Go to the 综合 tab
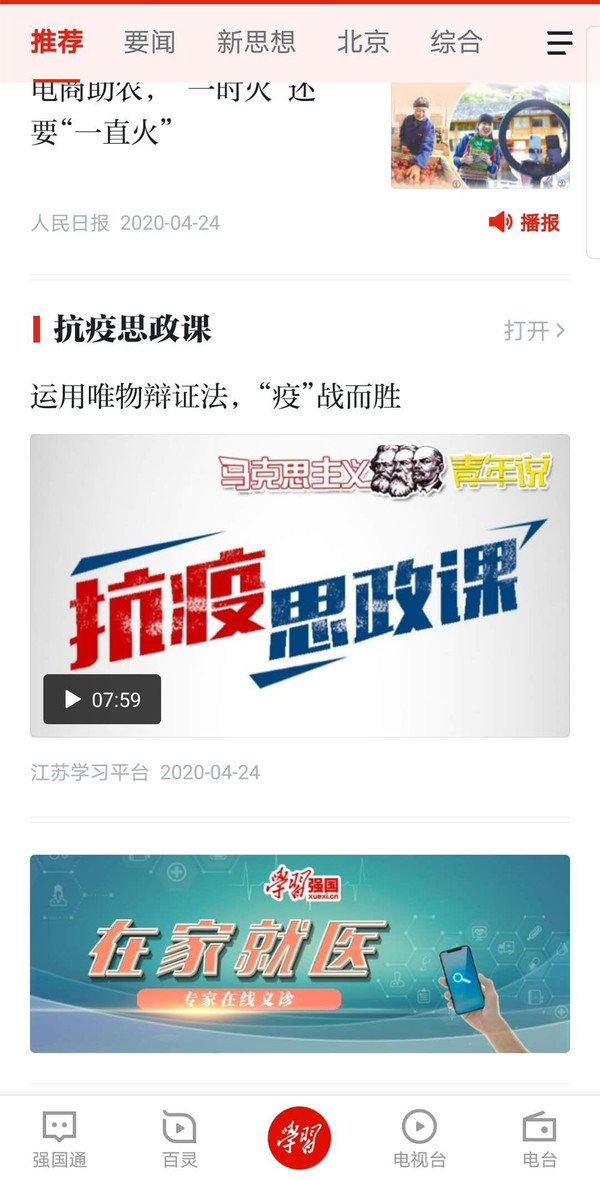Image resolution: width=600 pixels, height=1180 pixels. click(456, 42)
